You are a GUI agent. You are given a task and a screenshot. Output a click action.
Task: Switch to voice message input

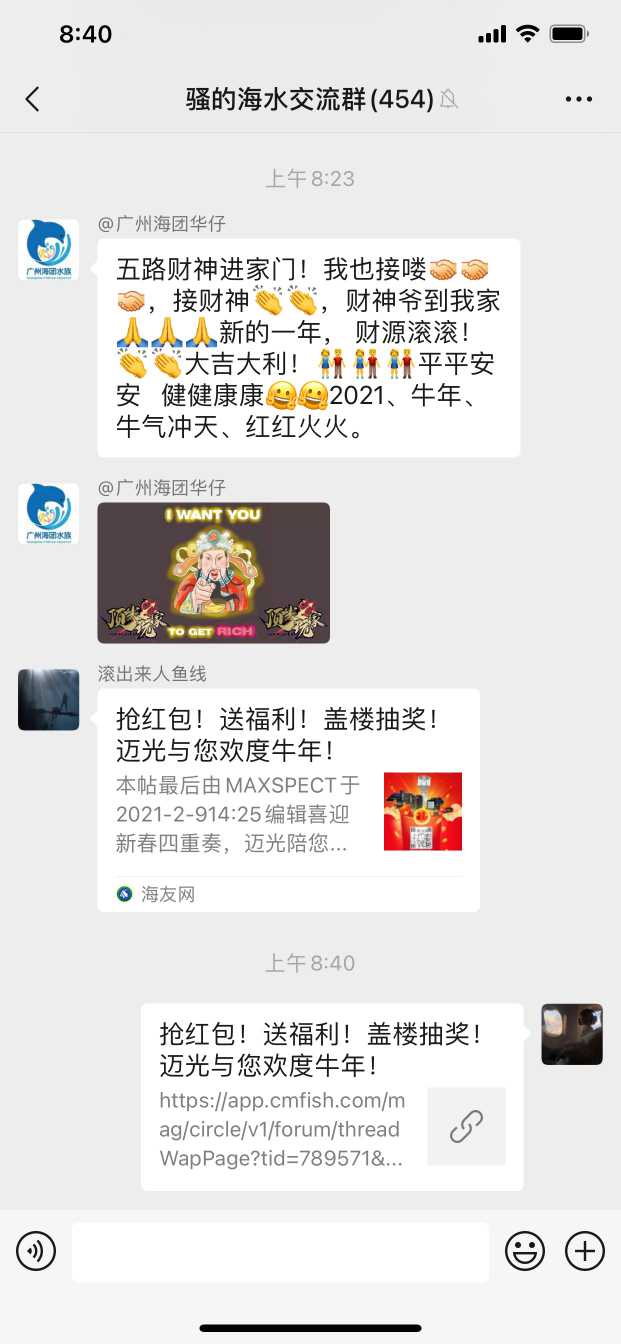coord(36,1251)
